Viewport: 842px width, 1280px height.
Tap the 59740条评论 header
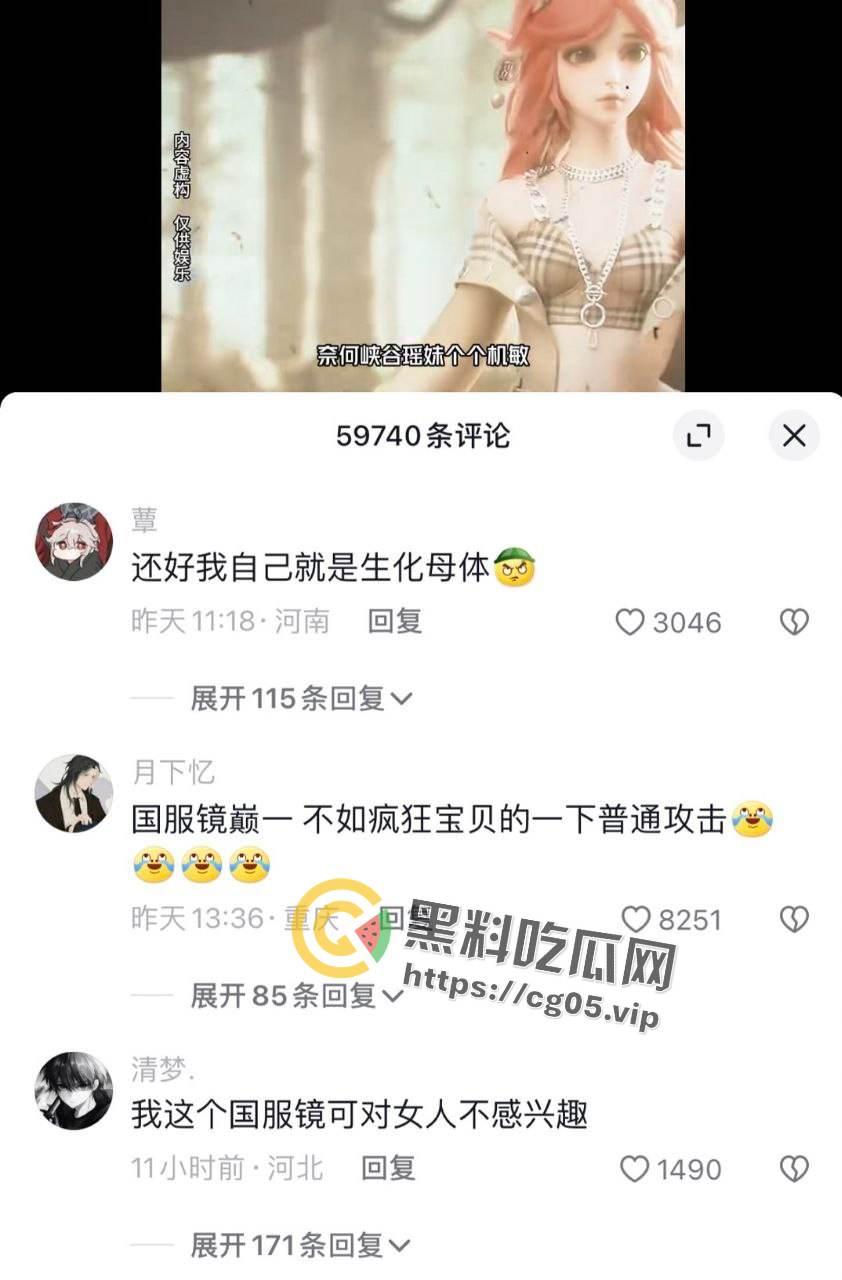click(421, 436)
